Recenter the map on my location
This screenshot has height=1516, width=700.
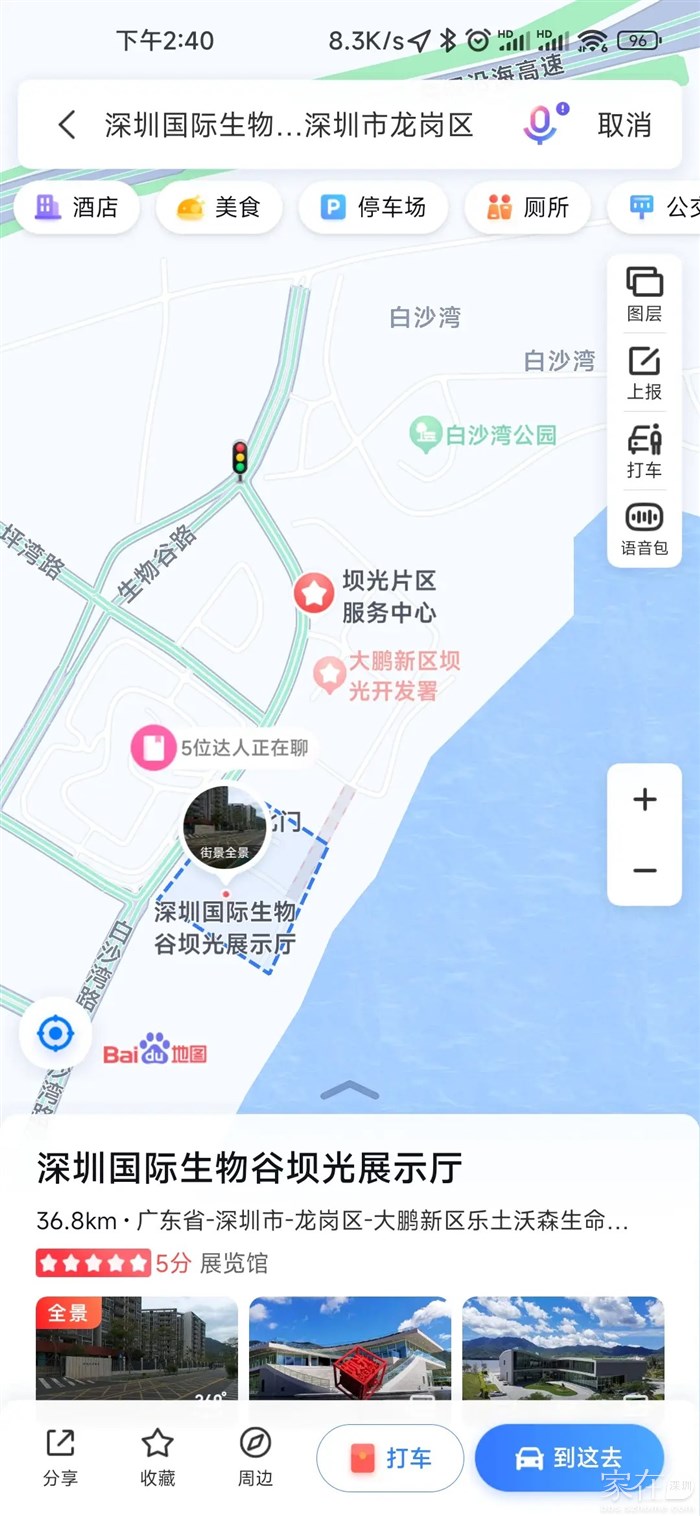(56, 1032)
